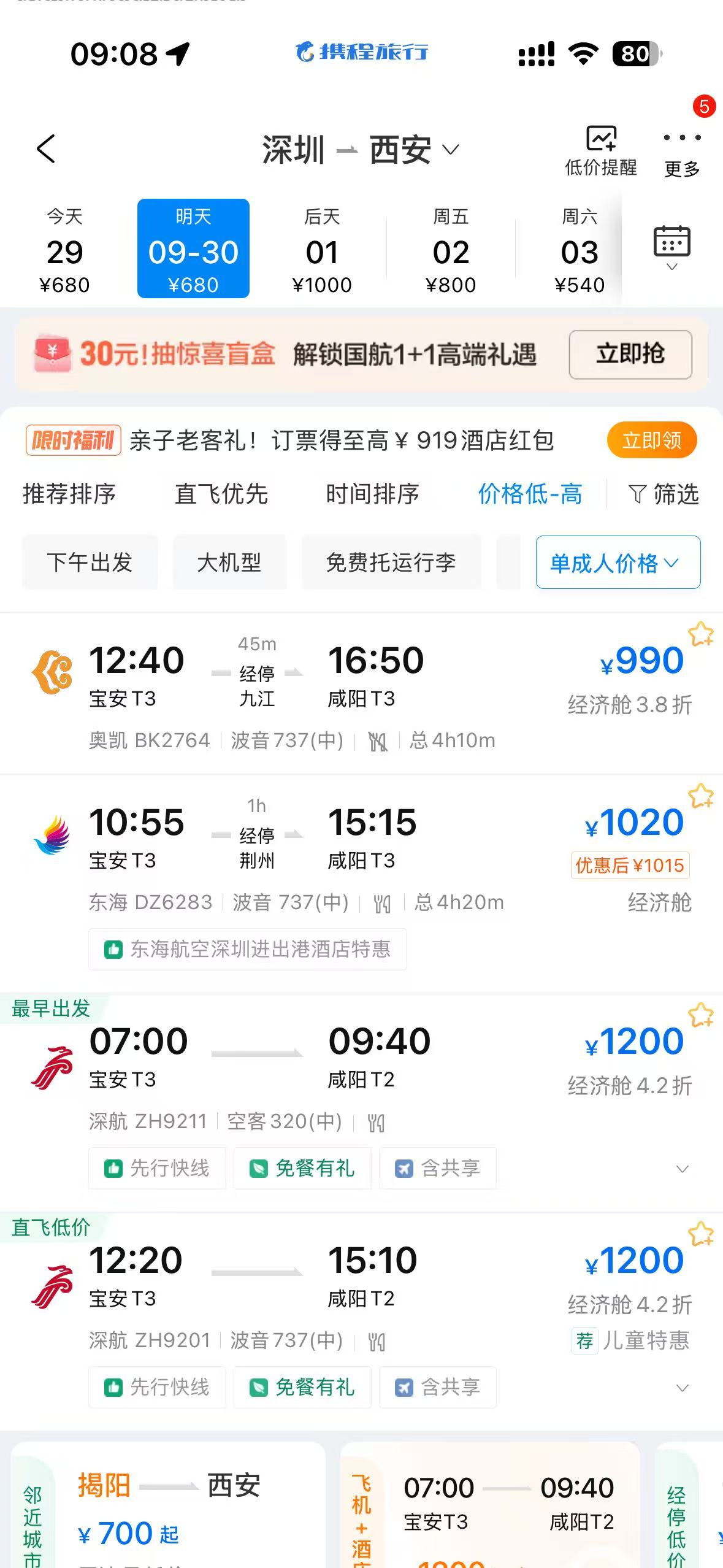
Task: Sort by 直飞优先
Action: tap(221, 494)
